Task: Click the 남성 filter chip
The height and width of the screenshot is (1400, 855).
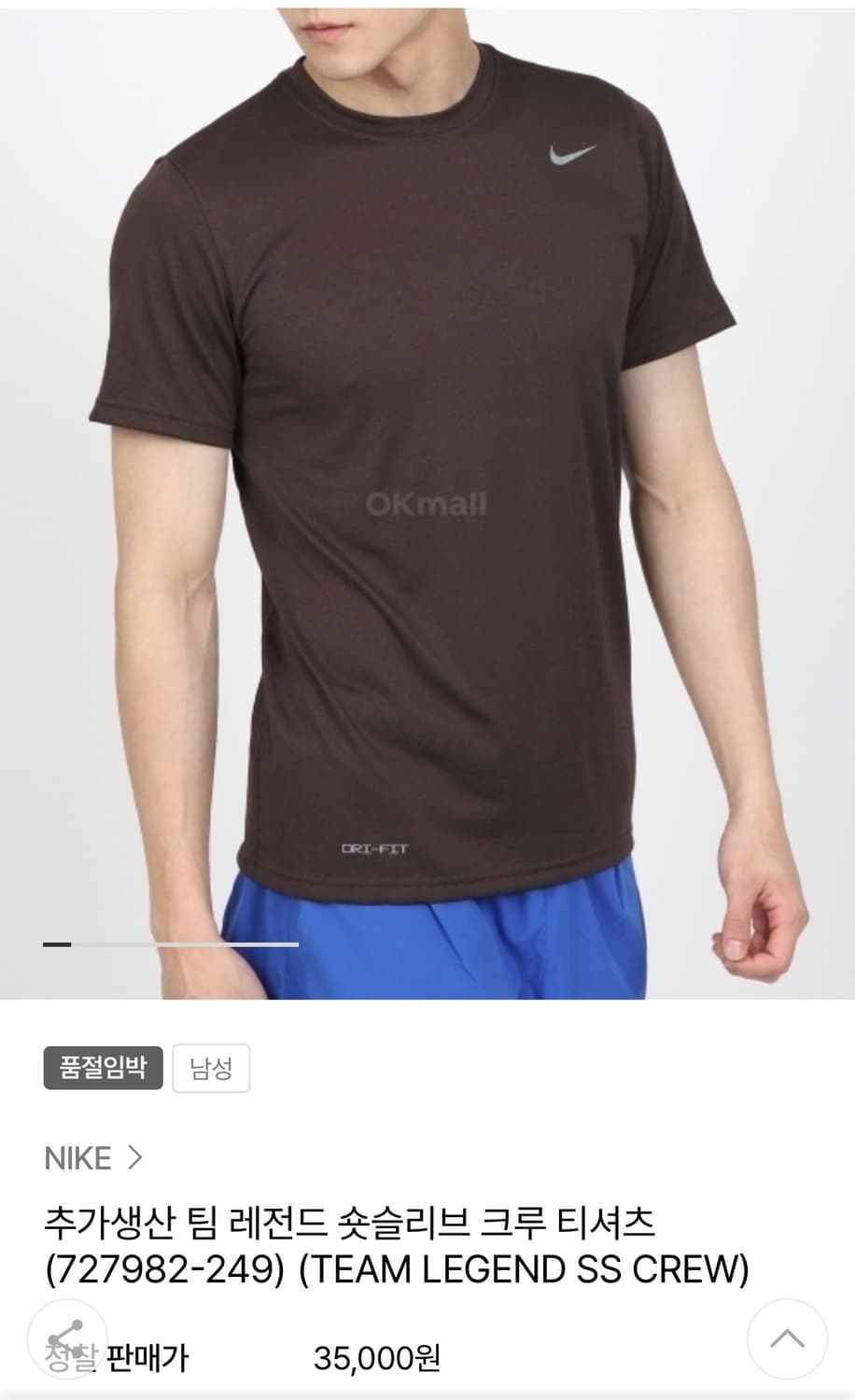Action: [211, 1068]
